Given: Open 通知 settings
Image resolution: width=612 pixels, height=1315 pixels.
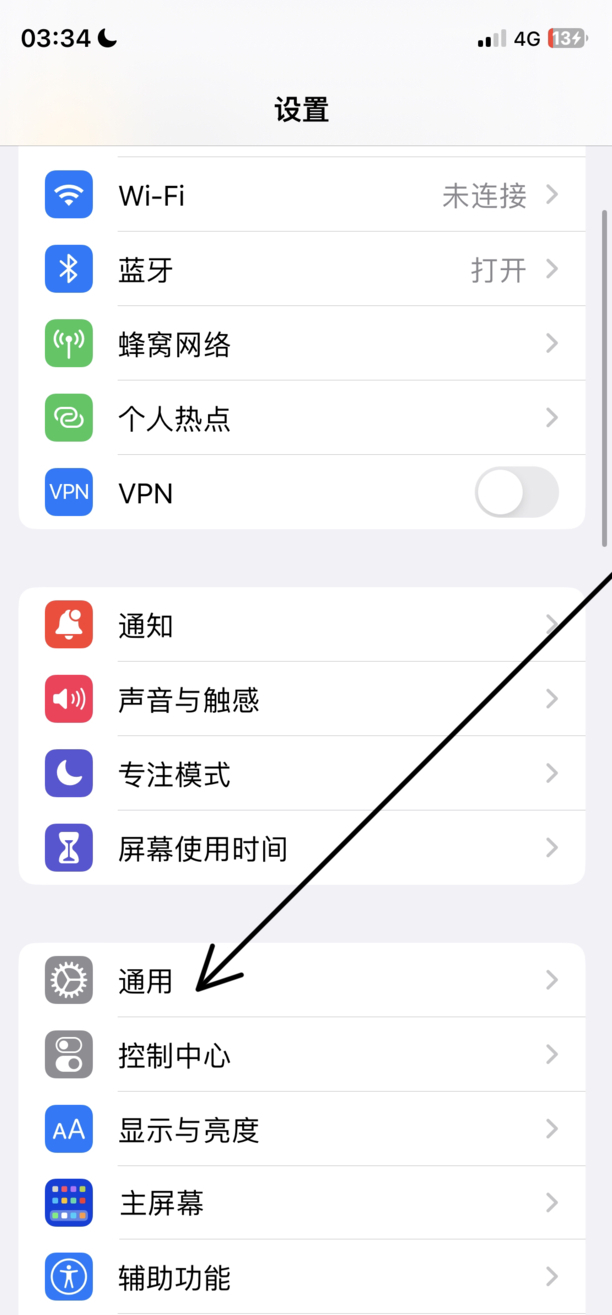Looking at the screenshot, I should pos(300,625).
